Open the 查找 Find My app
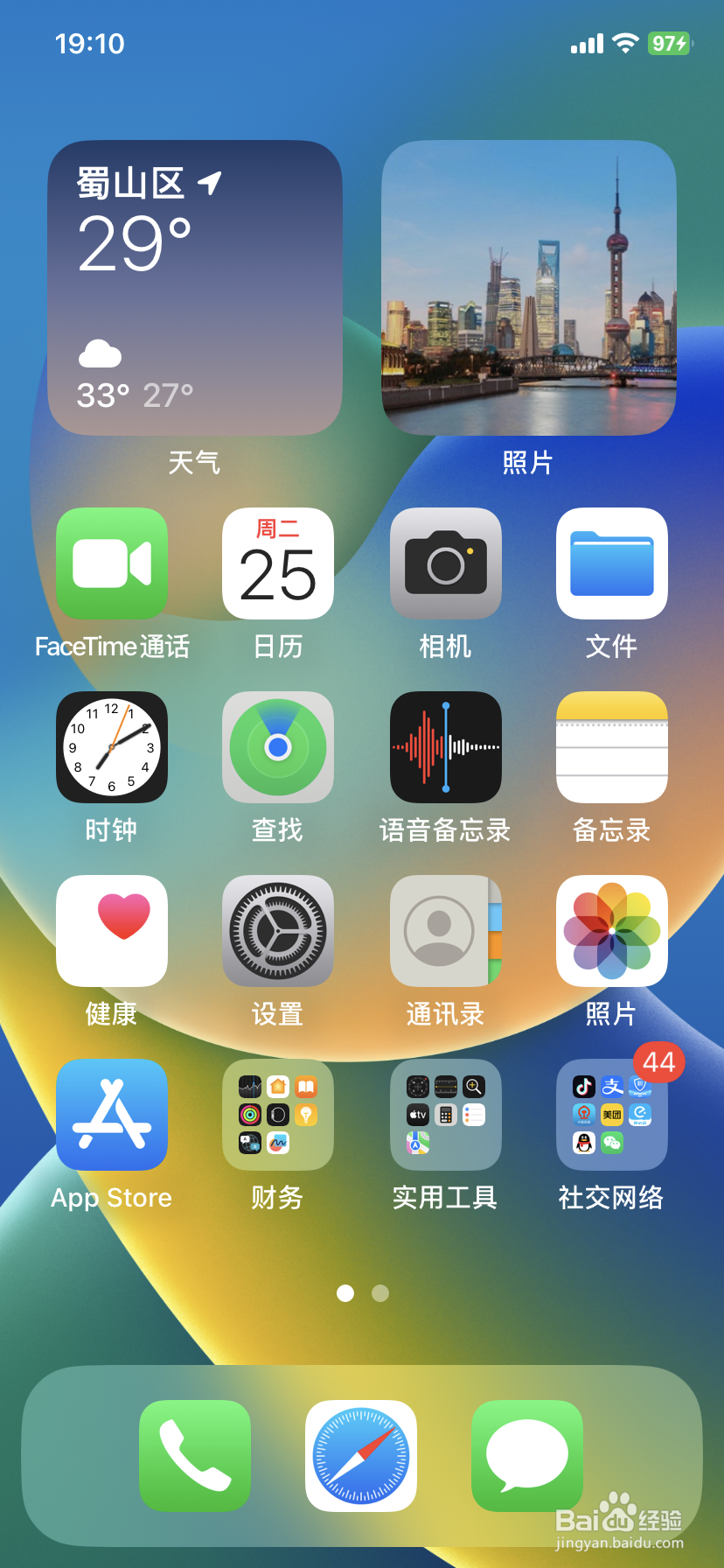The width and height of the screenshot is (724, 1568). (x=277, y=748)
